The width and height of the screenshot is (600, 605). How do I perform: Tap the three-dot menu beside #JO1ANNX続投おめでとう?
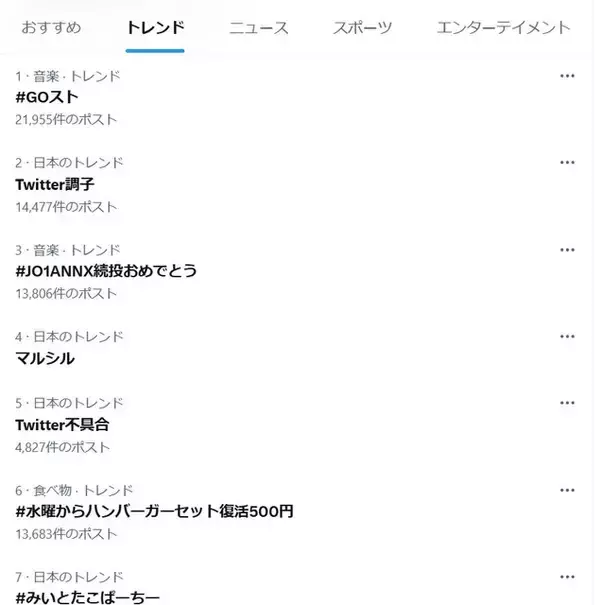pos(567,249)
